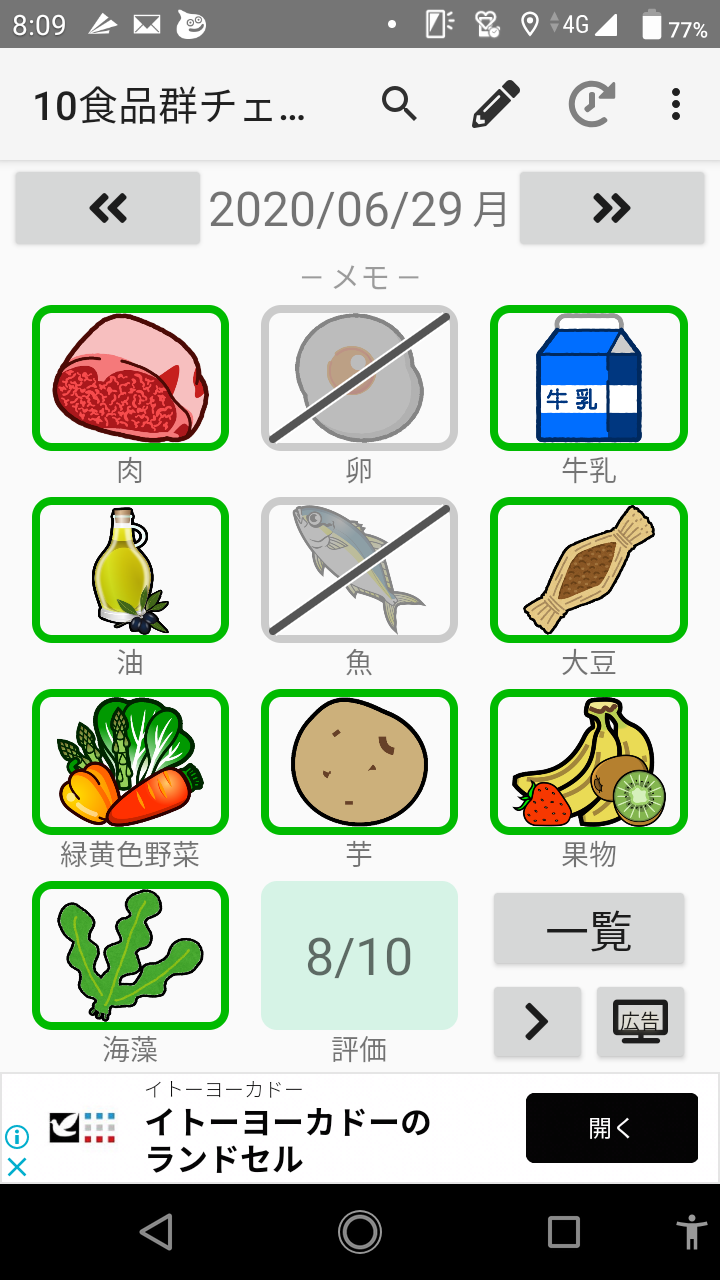Toggle the 緑黄色野菜 vegetables group
The height and width of the screenshot is (1280, 720).
131,762
